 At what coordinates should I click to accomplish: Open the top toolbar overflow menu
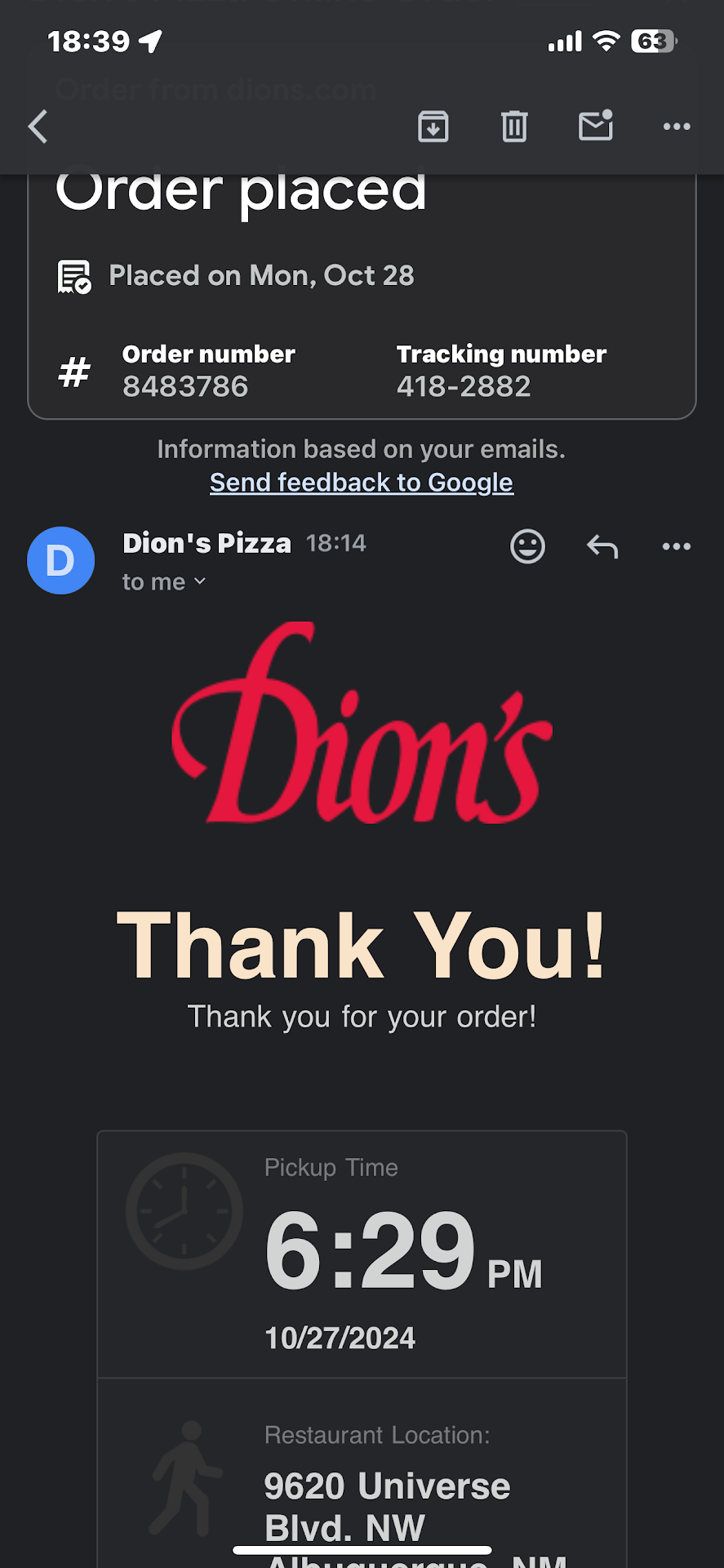tap(677, 127)
